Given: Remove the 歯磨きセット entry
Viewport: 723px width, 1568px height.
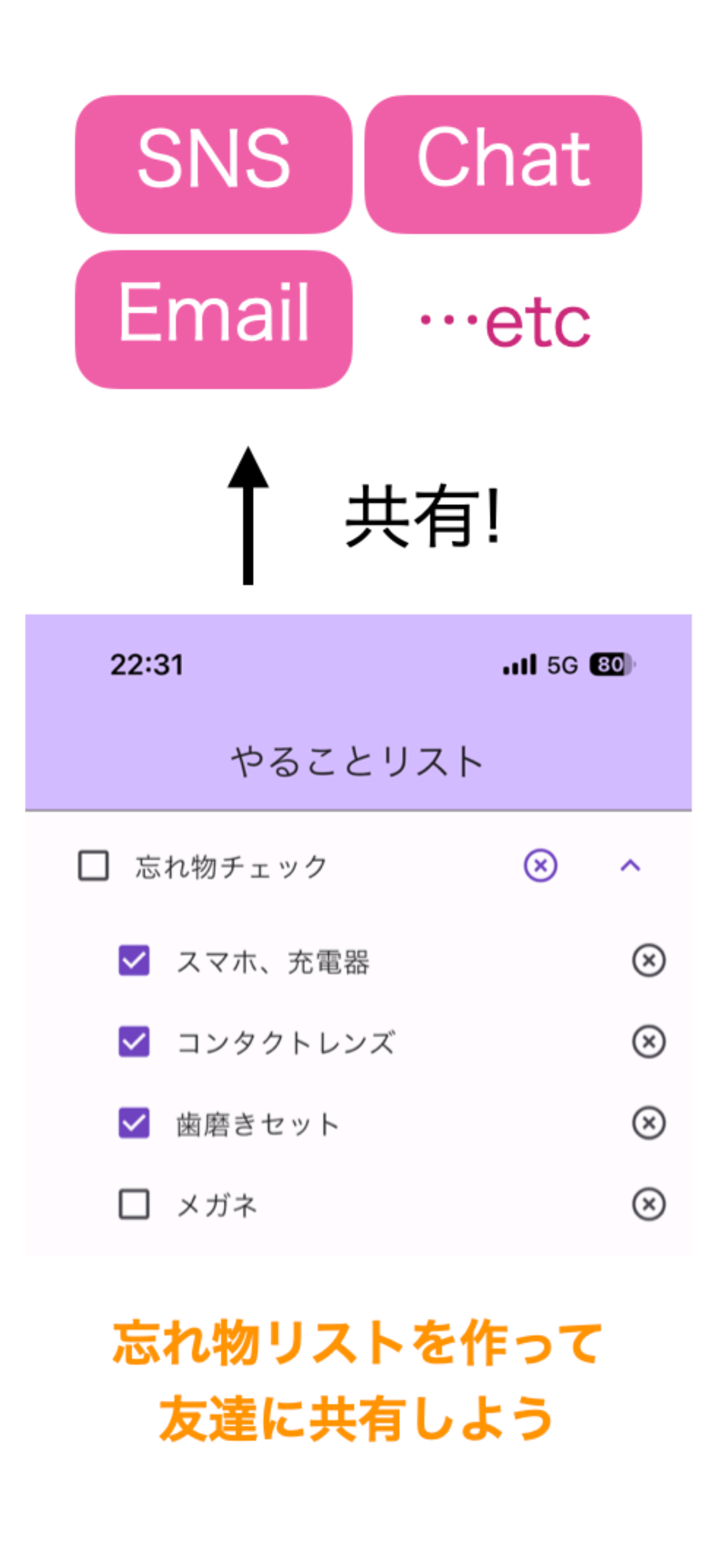Looking at the screenshot, I should [647, 1122].
